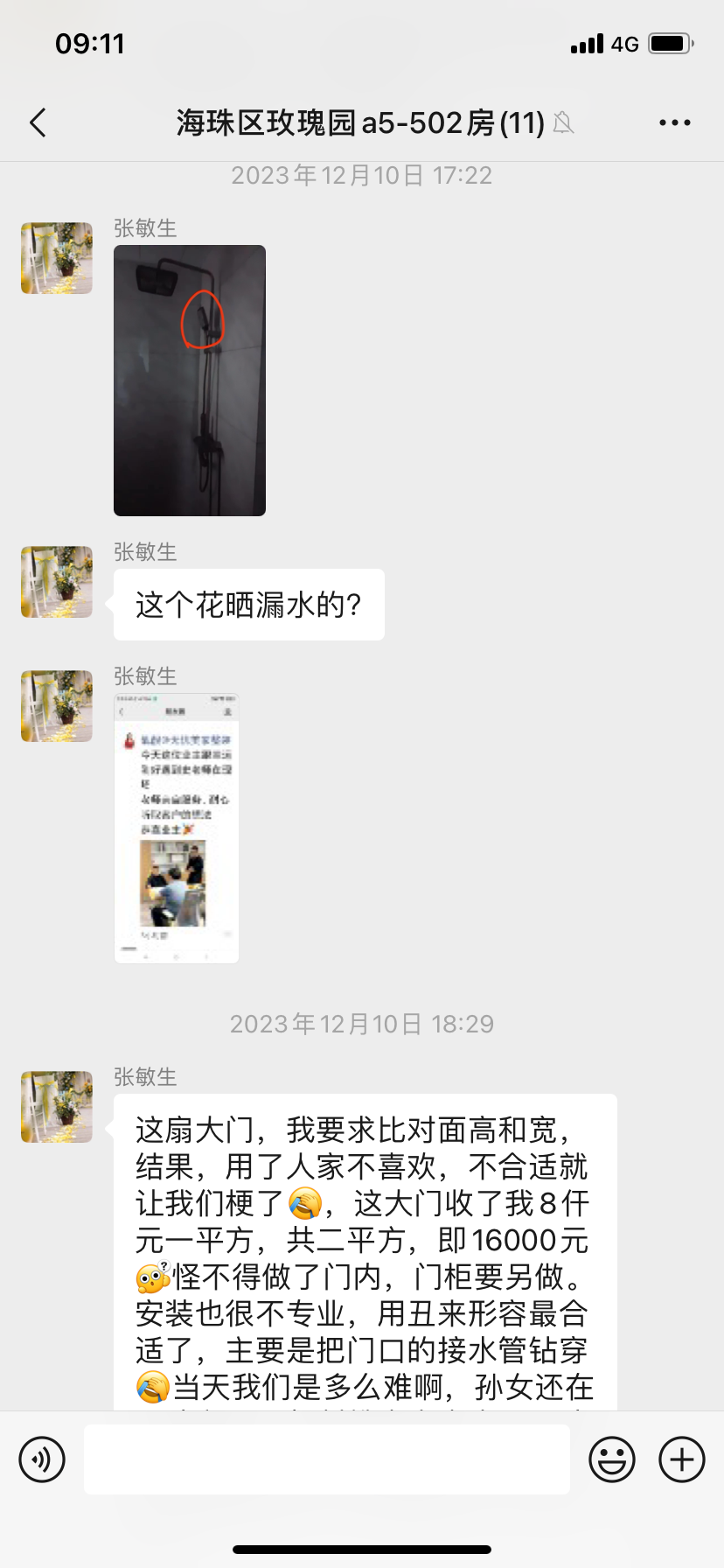Switch to voice message input

pos(42,1459)
